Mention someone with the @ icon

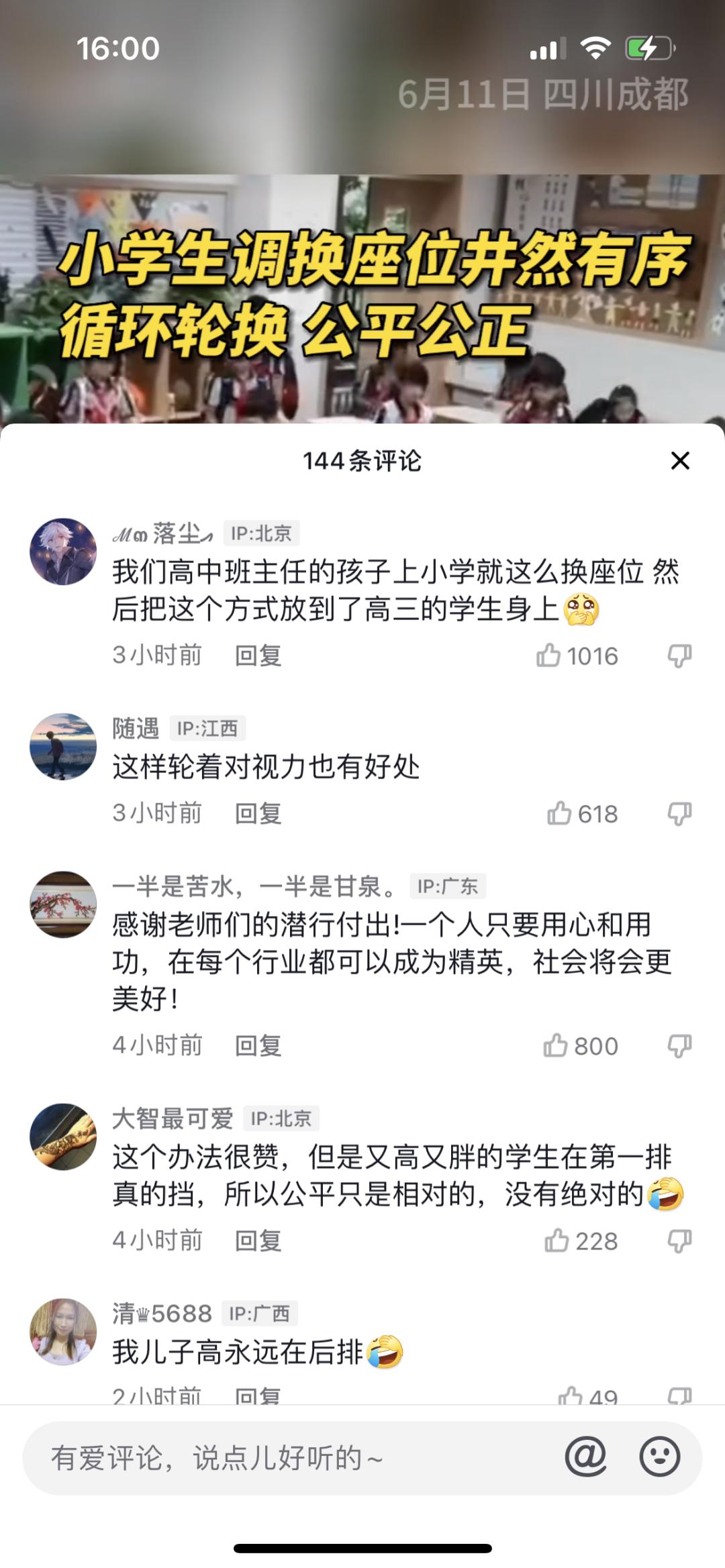tap(585, 1457)
